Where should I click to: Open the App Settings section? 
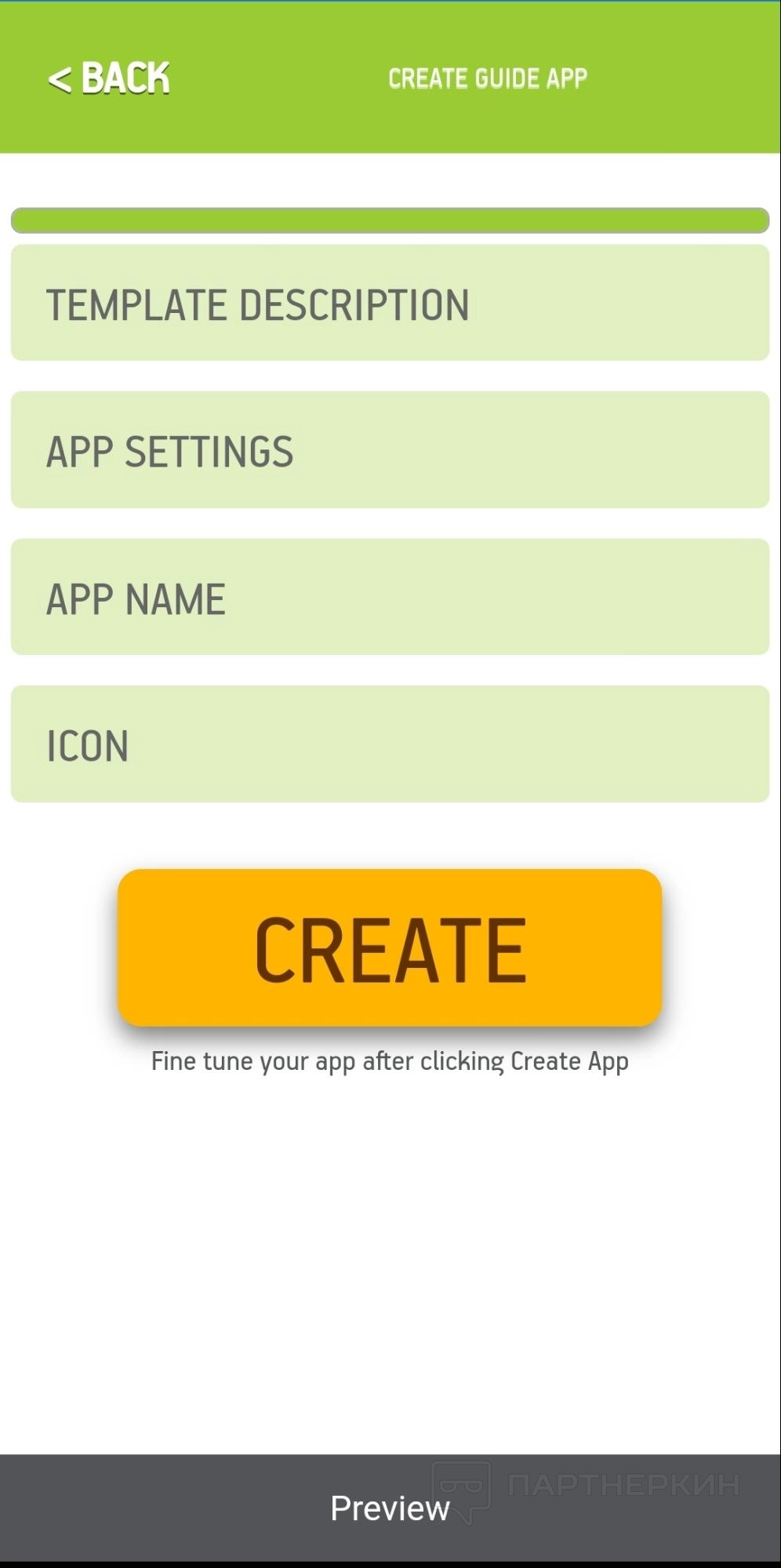pyautogui.click(x=390, y=450)
